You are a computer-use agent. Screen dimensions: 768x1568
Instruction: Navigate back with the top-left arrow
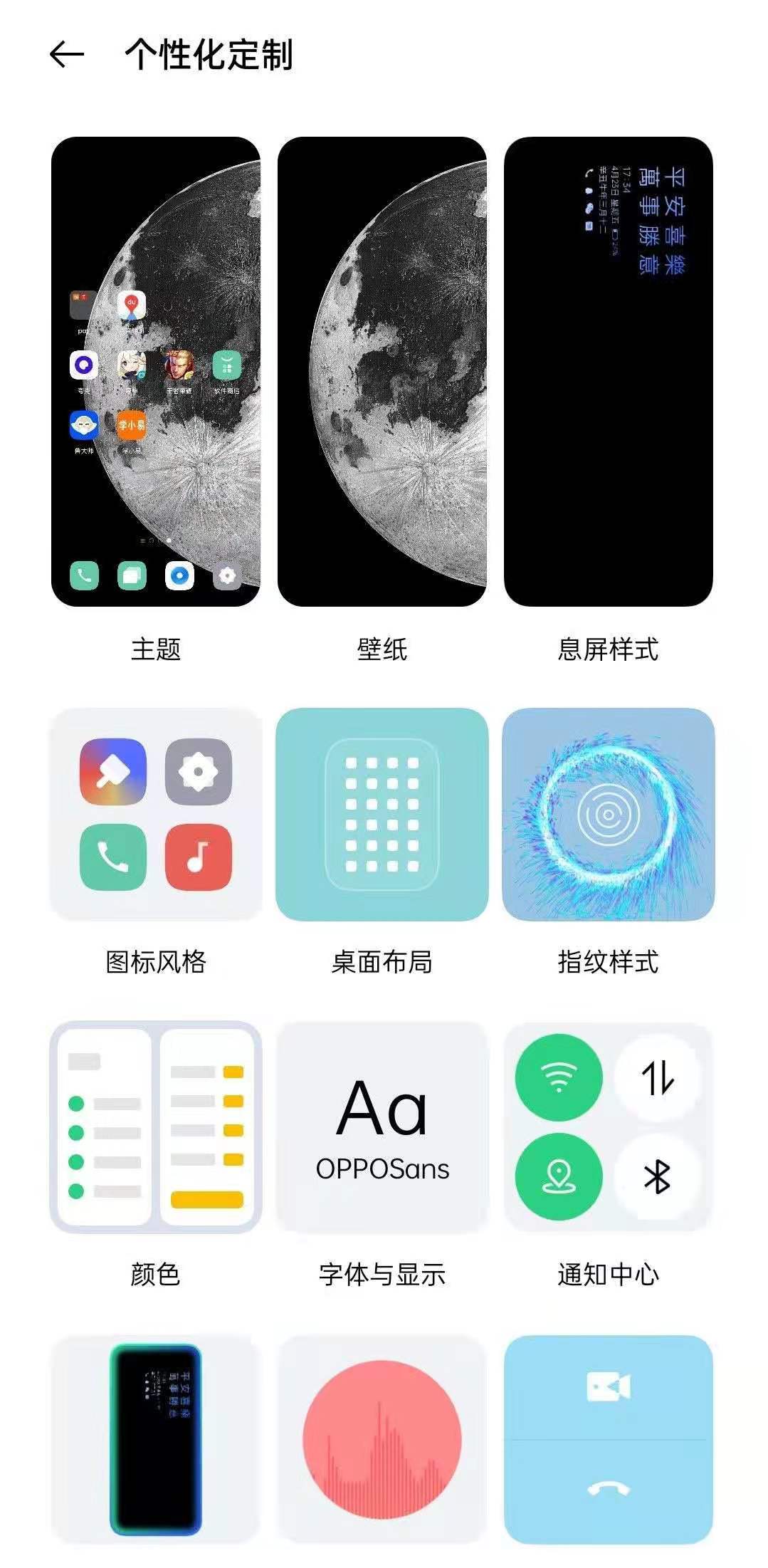coord(68,52)
